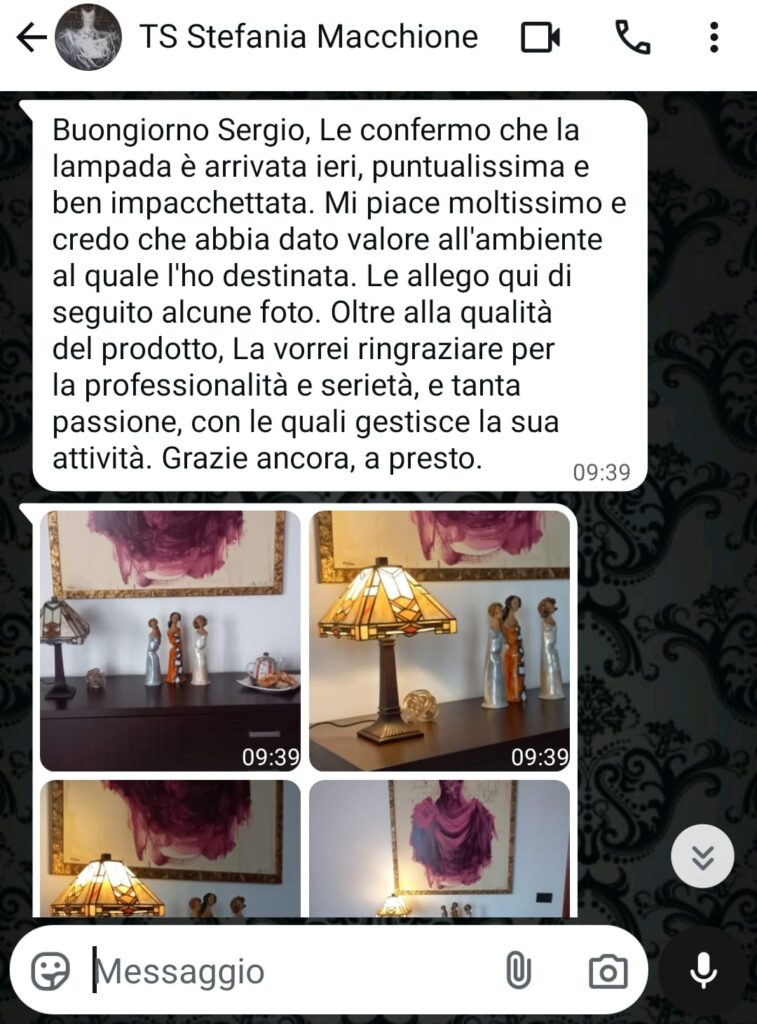Record a voice message with the microphone
This screenshot has width=757, height=1024.
pos(703,971)
